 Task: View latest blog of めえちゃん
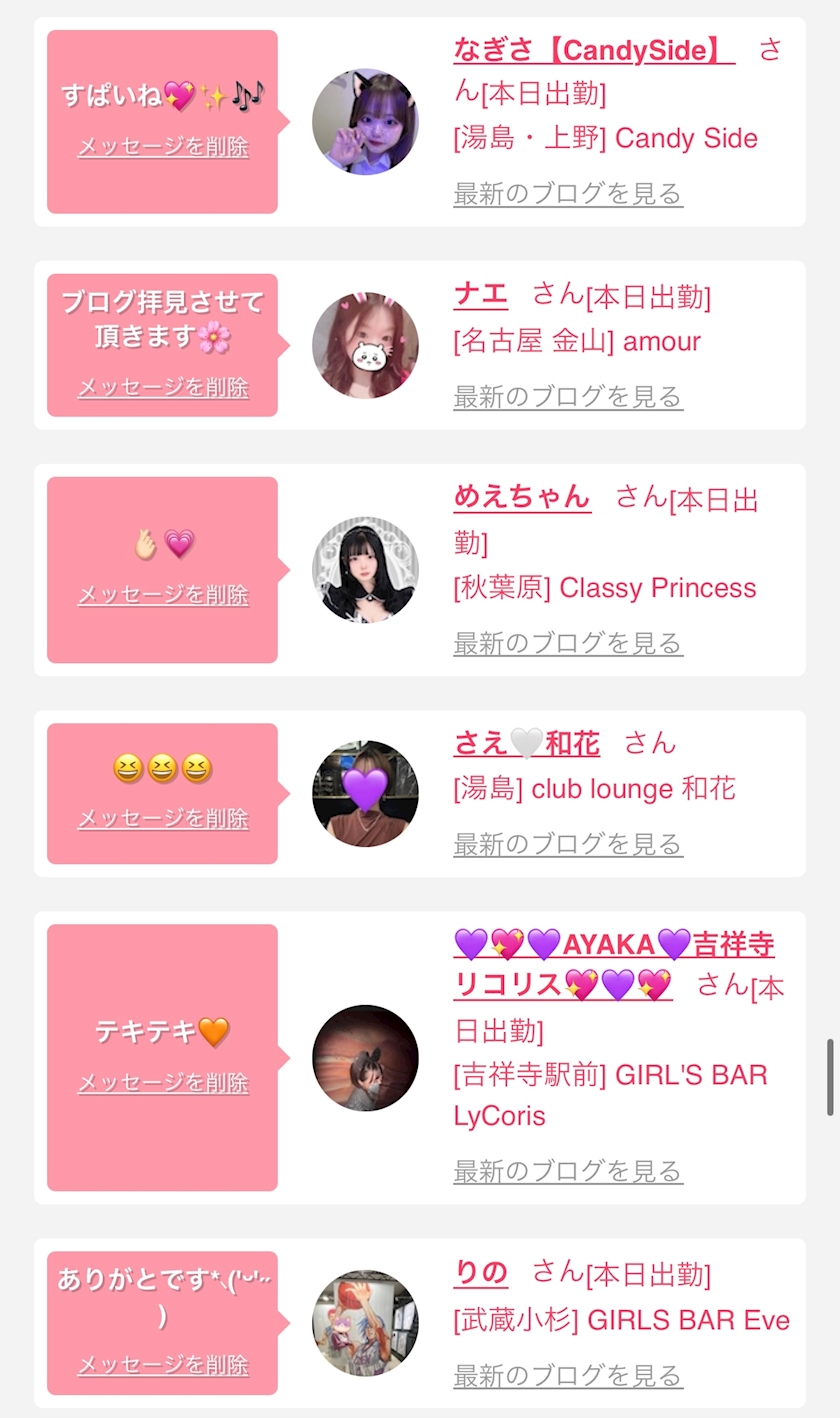pos(568,642)
